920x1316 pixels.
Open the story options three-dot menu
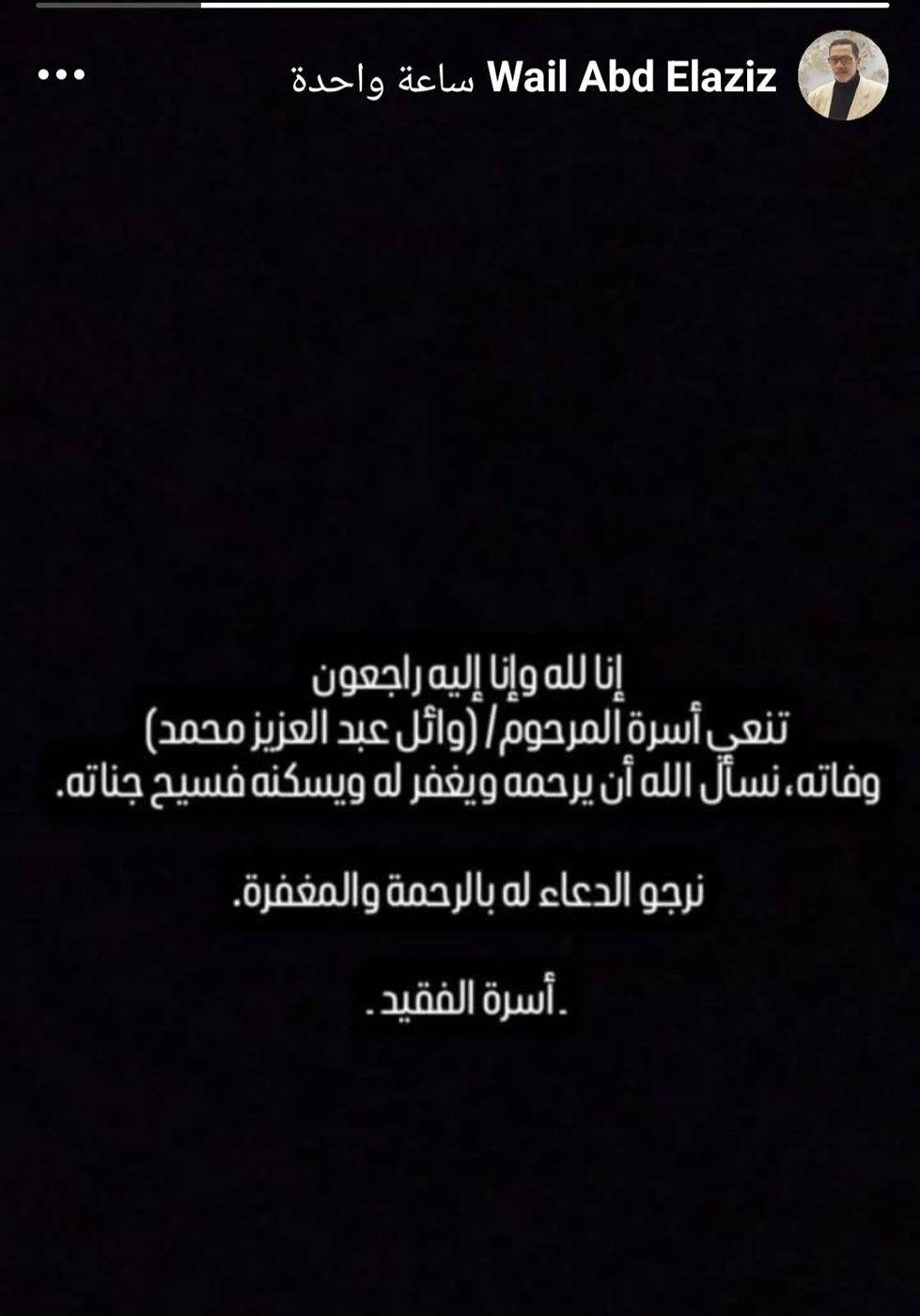[x=61, y=75]
